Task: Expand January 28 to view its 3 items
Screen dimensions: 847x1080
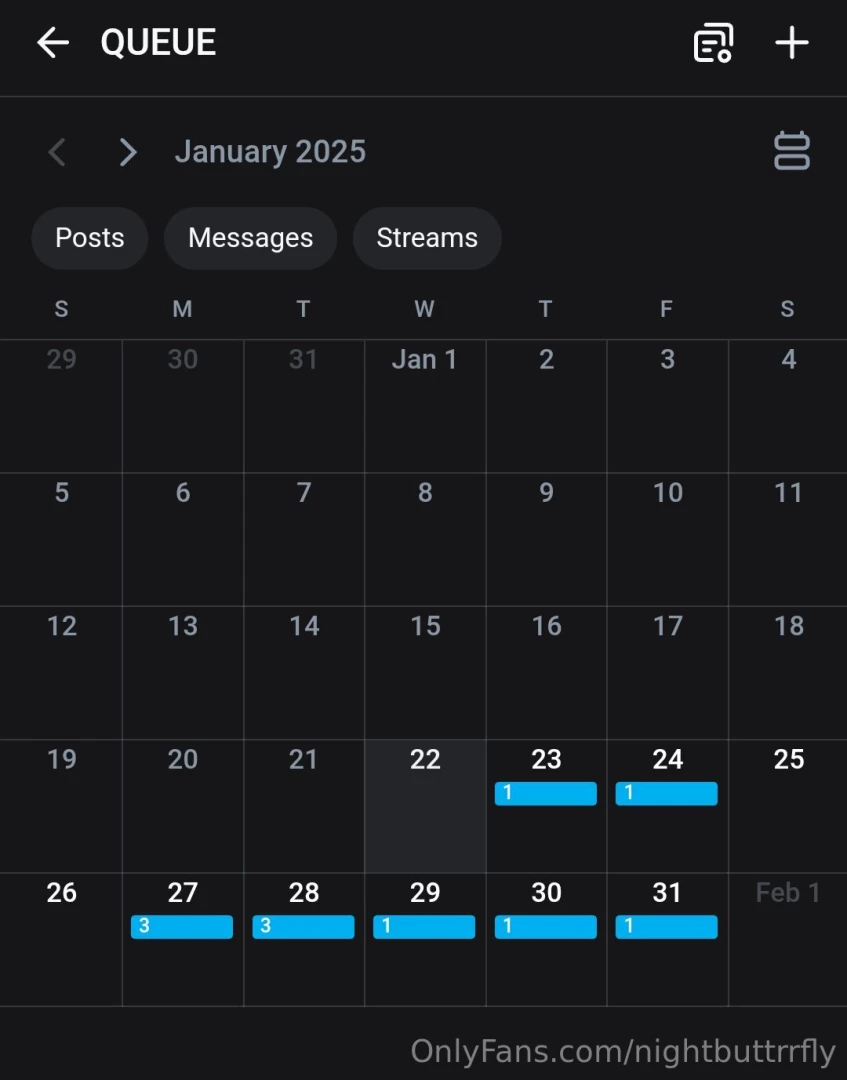Action: (x=302, y=926)
